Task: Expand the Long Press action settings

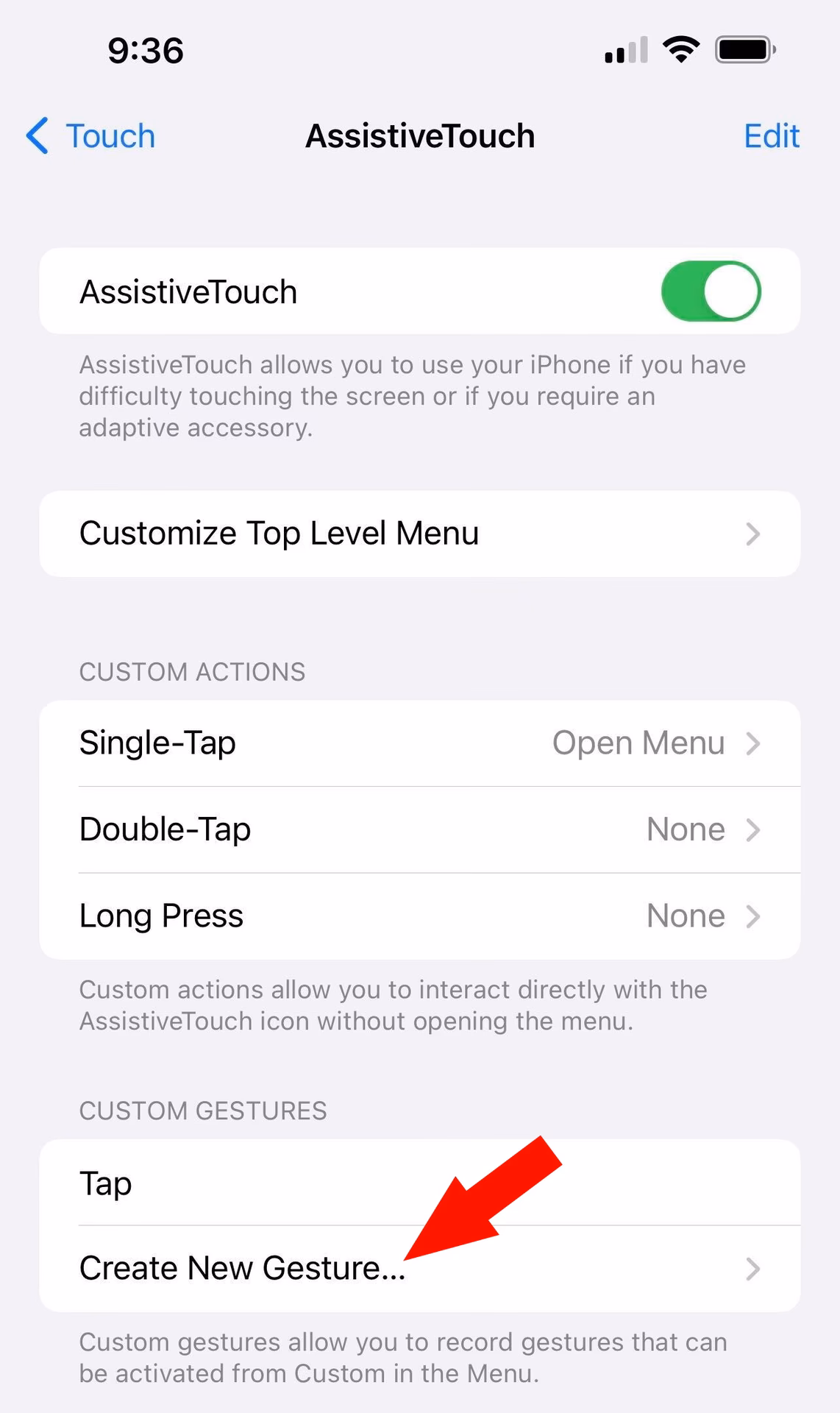Action: [x=419, y=916]
